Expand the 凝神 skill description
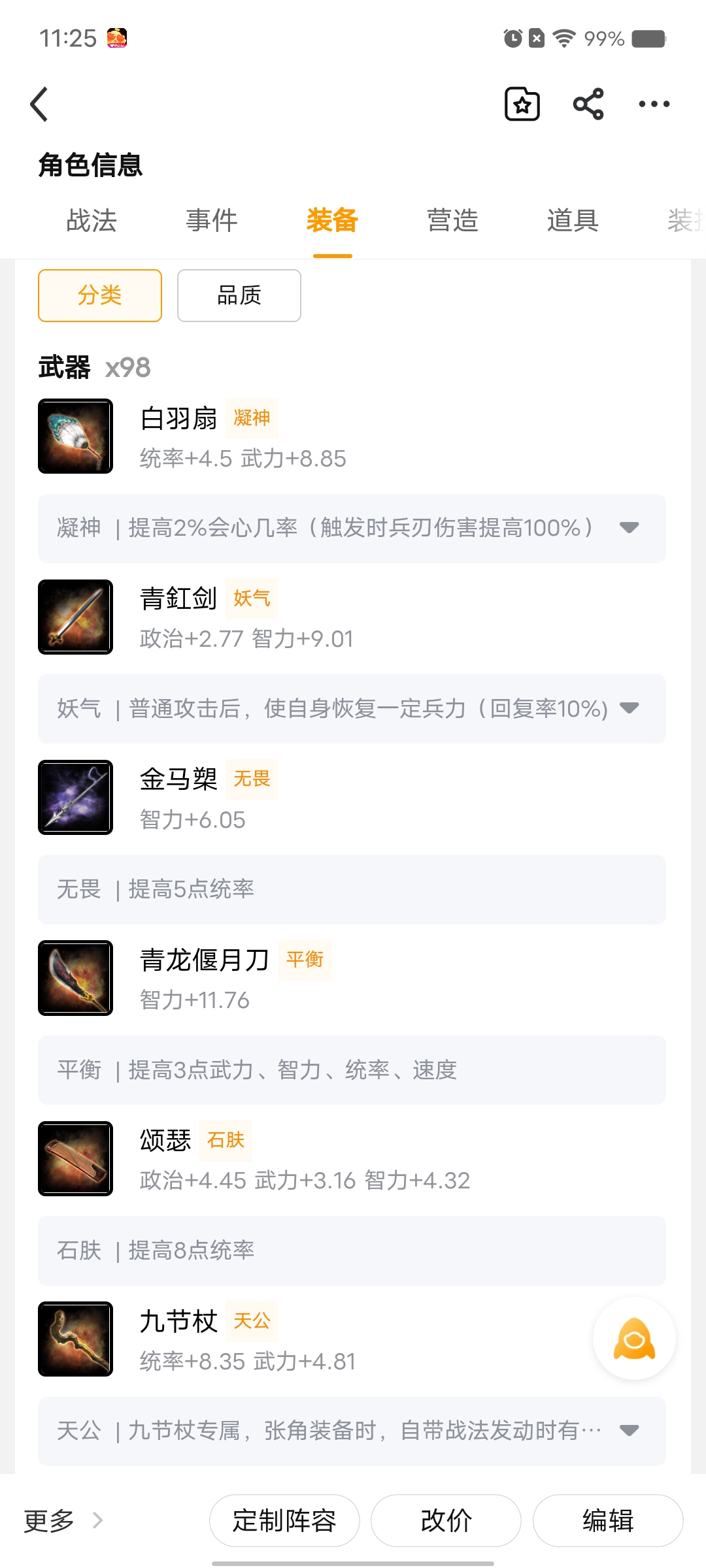The width and height of the screenshot is (706, 1568). point(629,528)
